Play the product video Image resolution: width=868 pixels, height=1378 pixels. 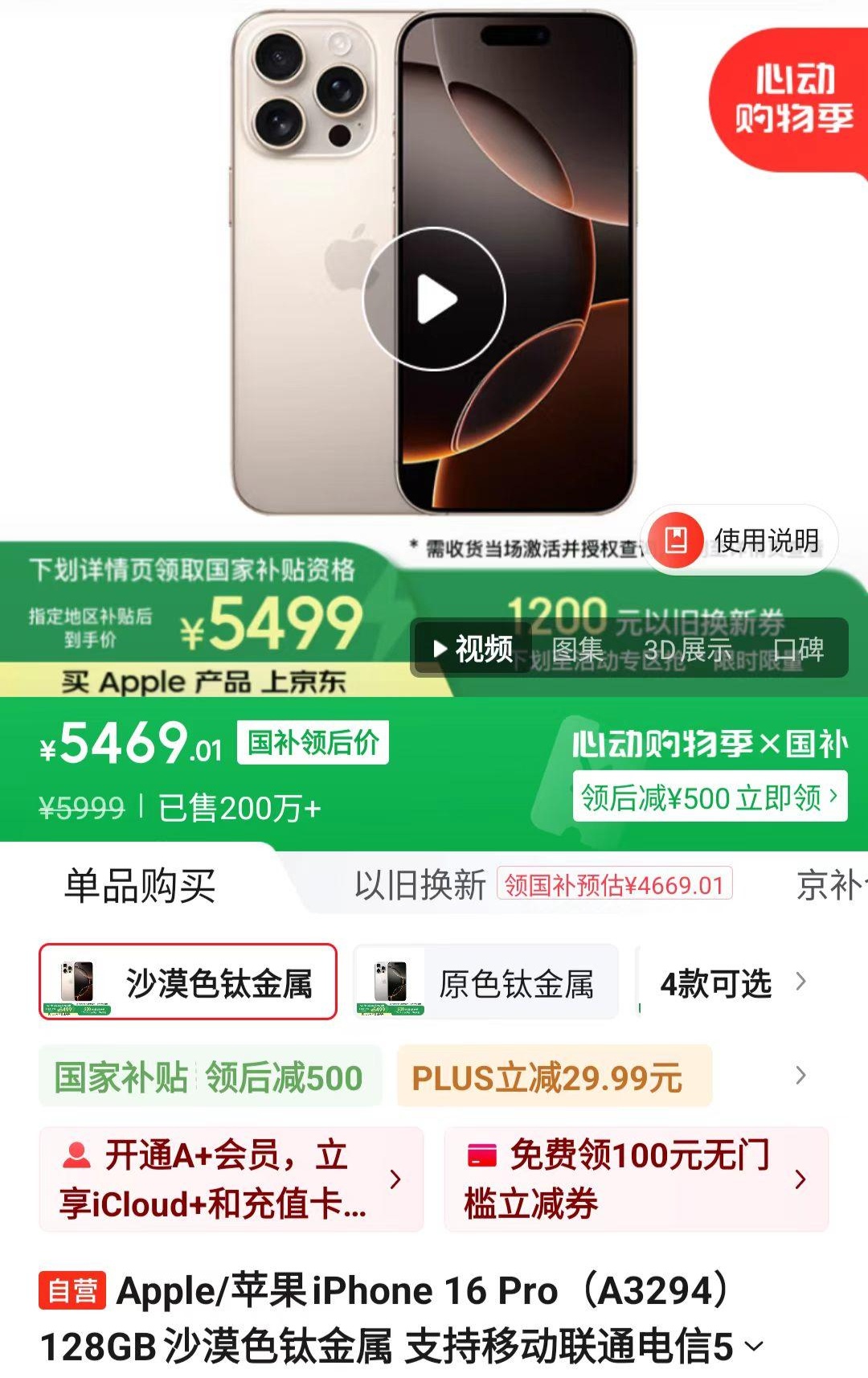[434, 299]
